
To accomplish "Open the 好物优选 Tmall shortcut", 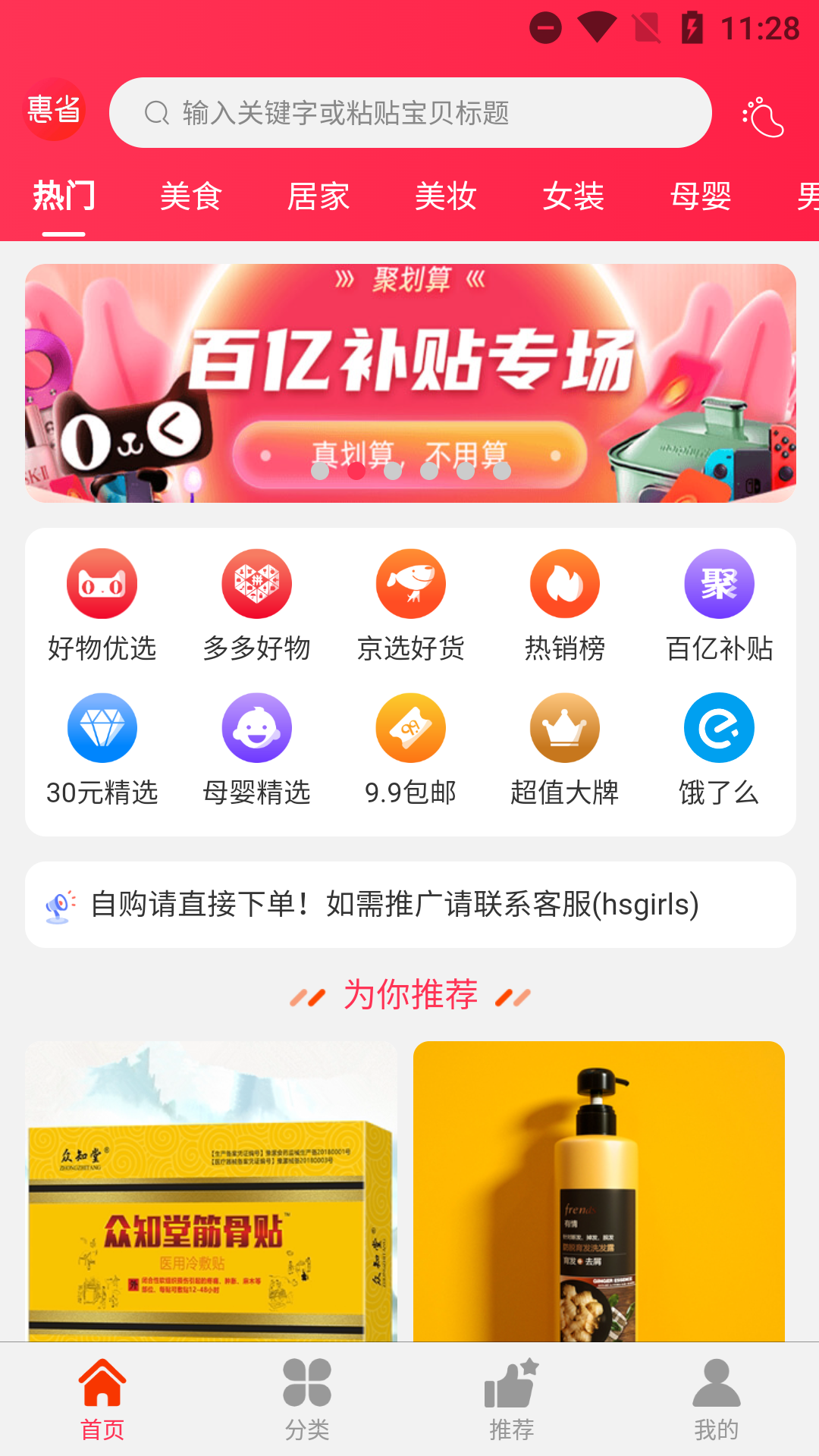I will coord(102,607).
